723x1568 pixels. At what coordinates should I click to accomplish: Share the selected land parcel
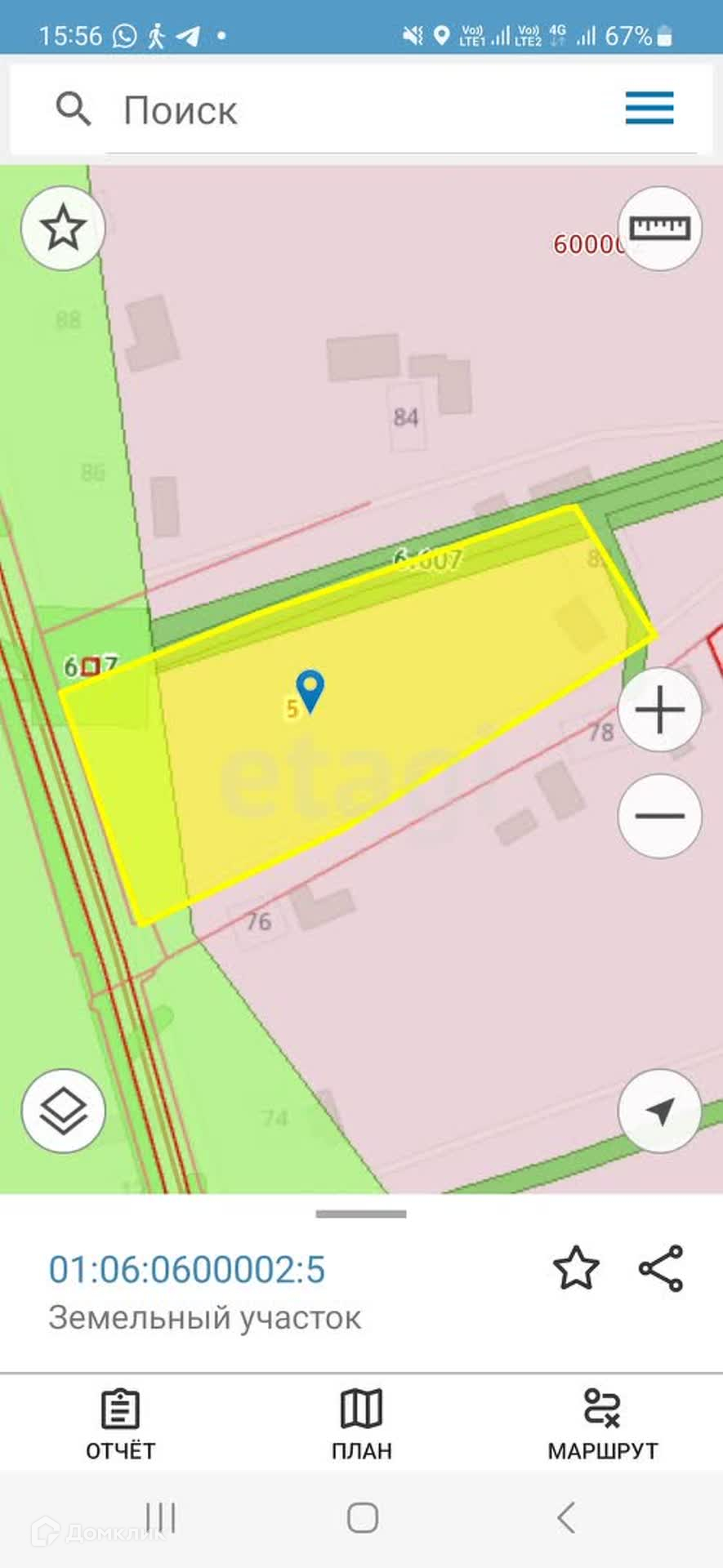660,1267
